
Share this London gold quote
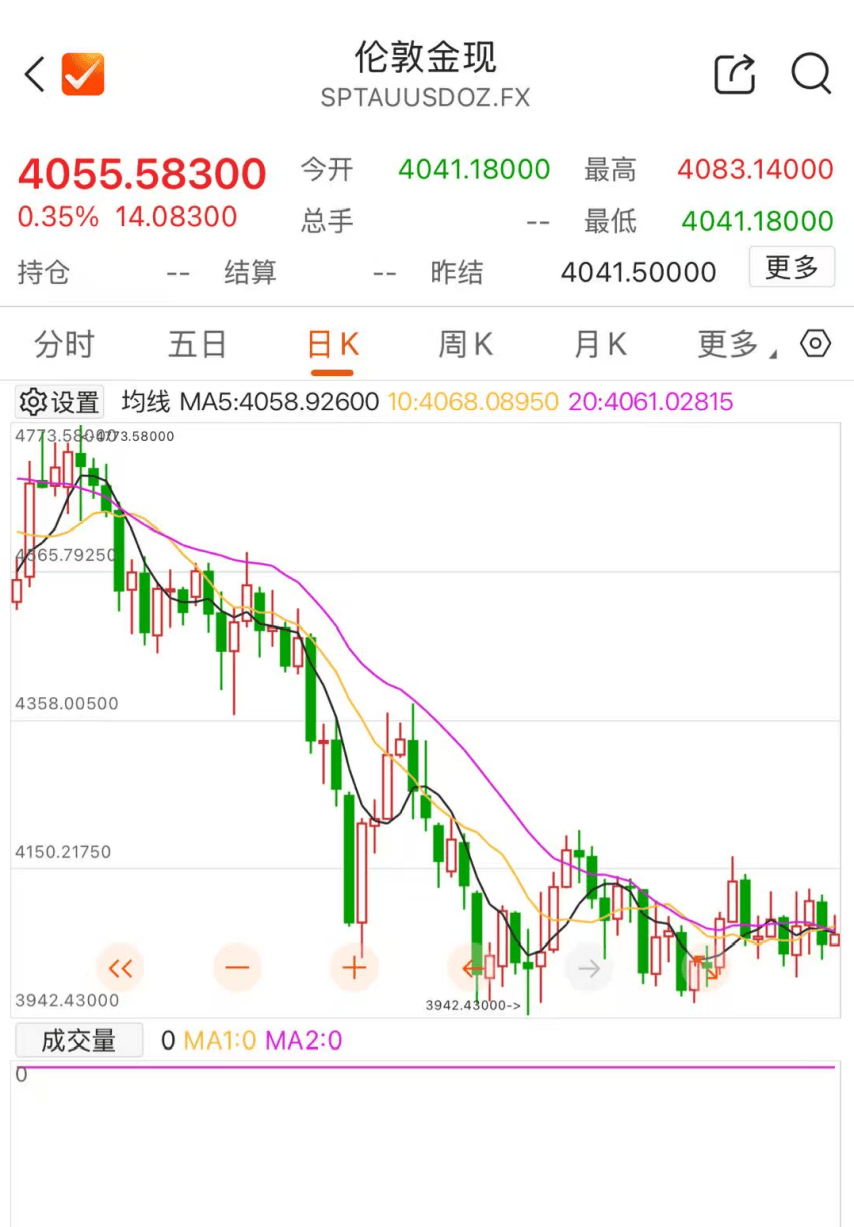735,74
